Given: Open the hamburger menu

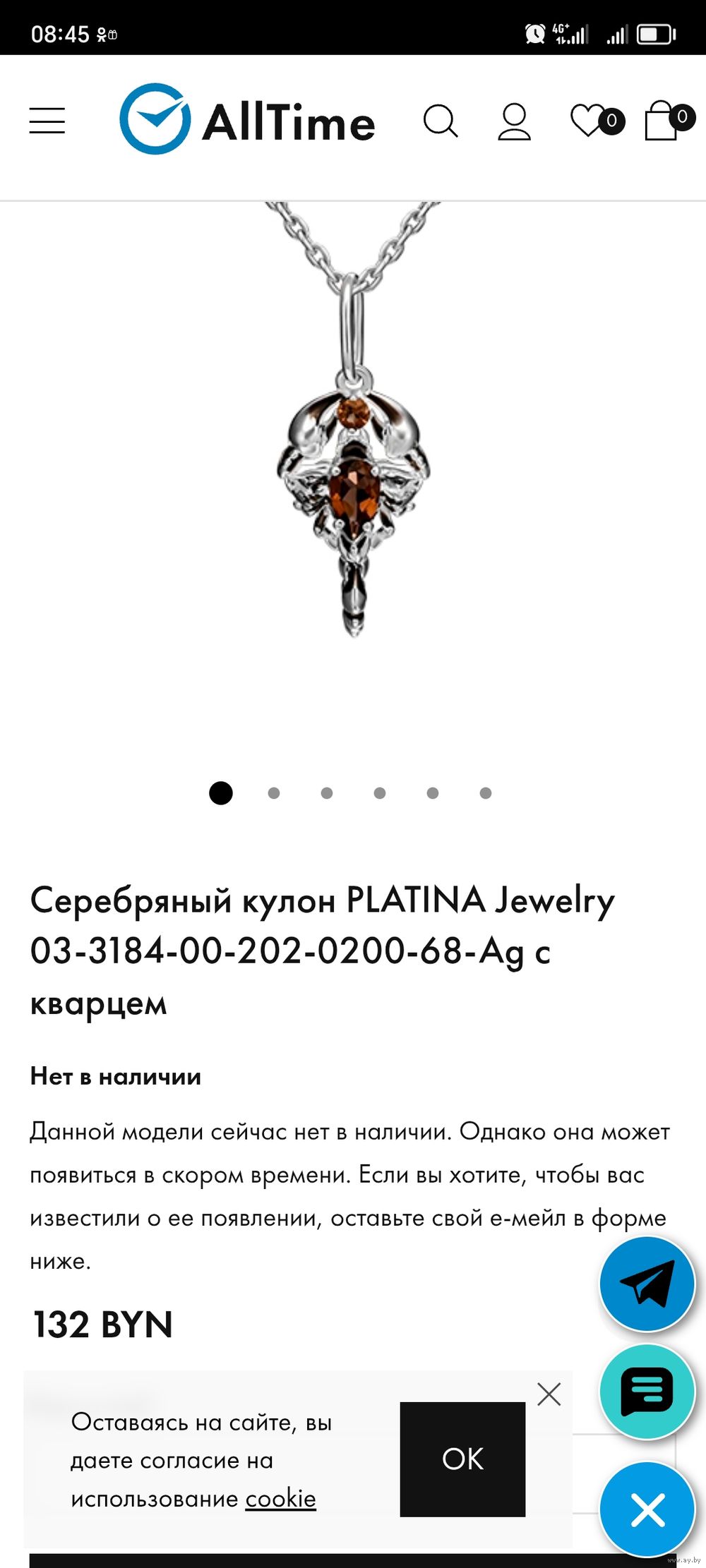Looking at the screenshot, I should point(47,121).
